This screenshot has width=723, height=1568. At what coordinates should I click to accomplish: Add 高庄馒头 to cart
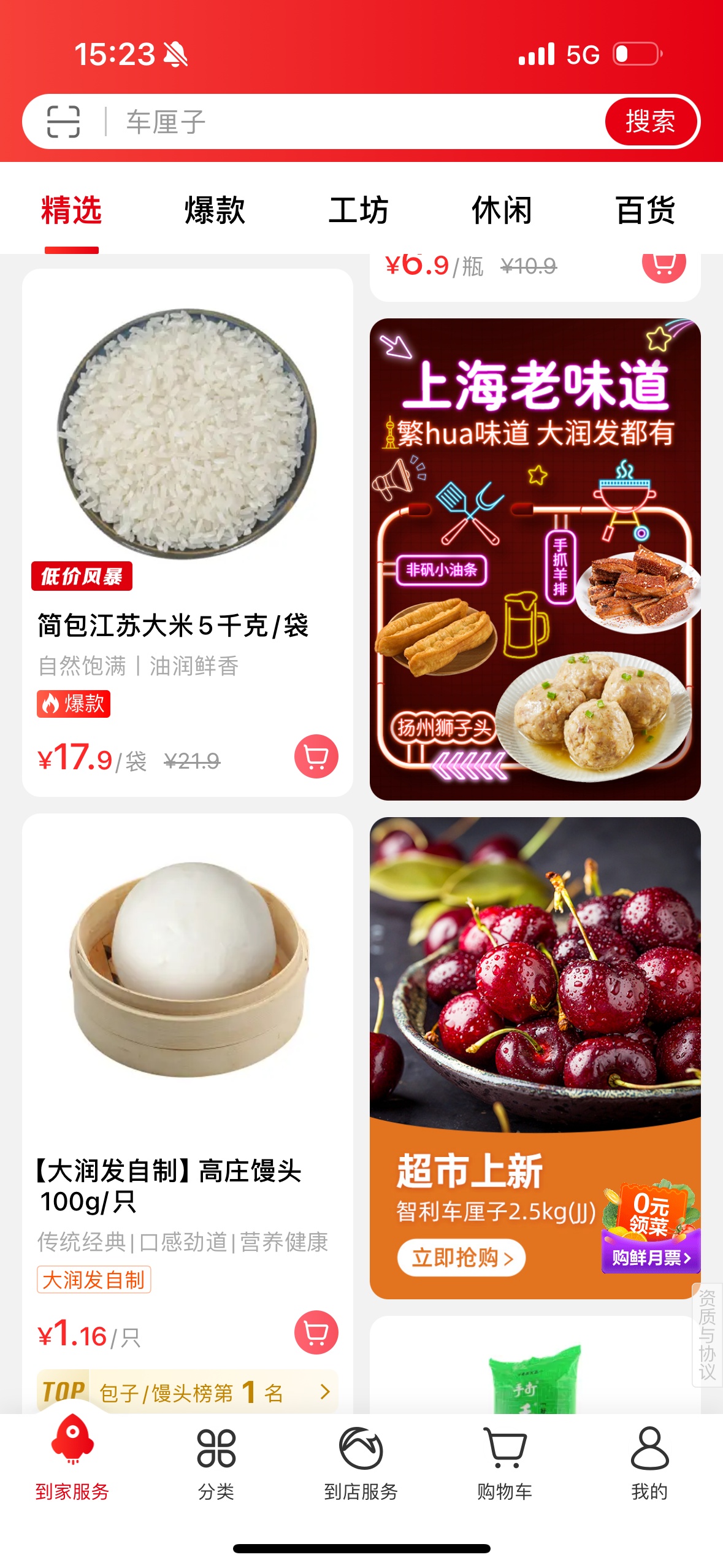click(316, 1332)
